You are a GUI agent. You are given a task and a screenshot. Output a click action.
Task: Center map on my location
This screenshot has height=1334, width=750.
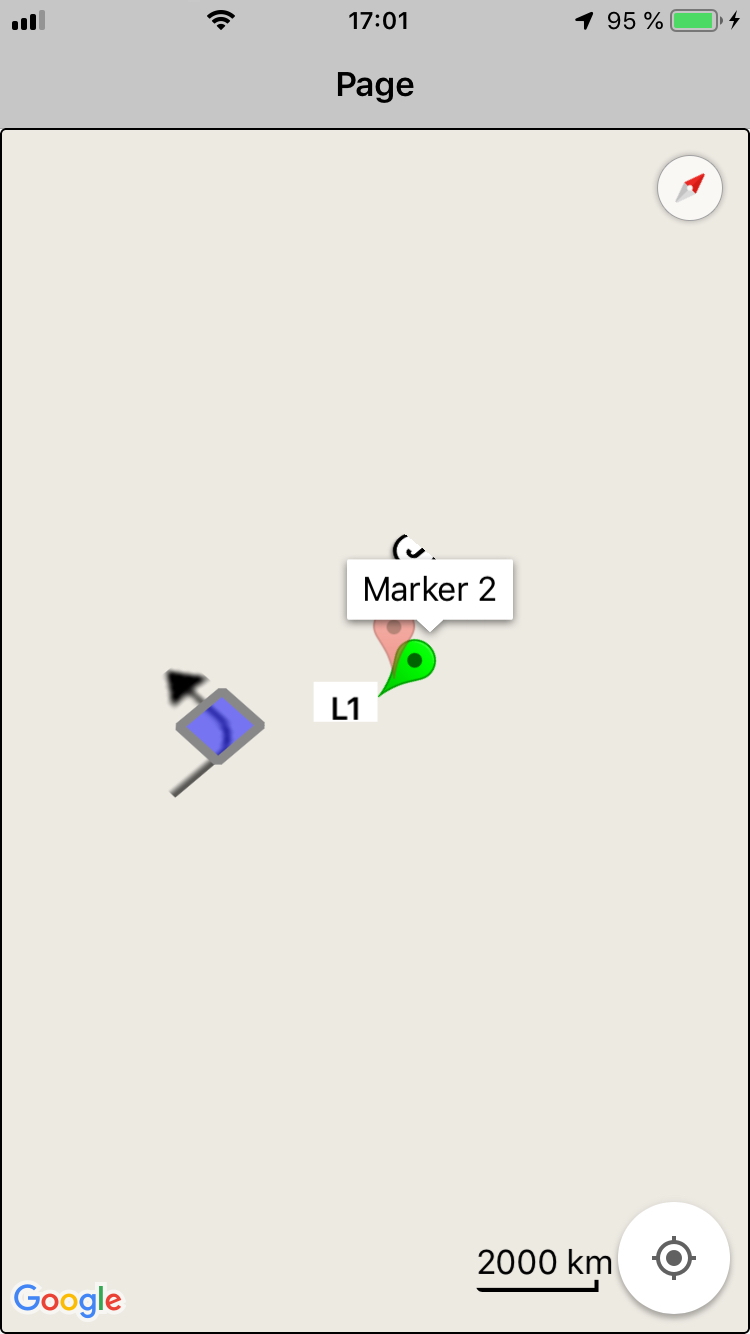[x=673, y=1257]
